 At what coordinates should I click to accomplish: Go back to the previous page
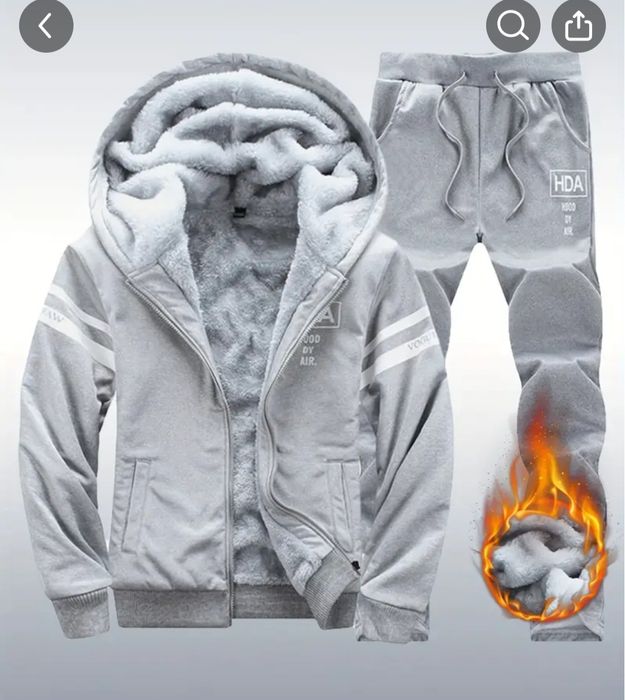[46, 27]
